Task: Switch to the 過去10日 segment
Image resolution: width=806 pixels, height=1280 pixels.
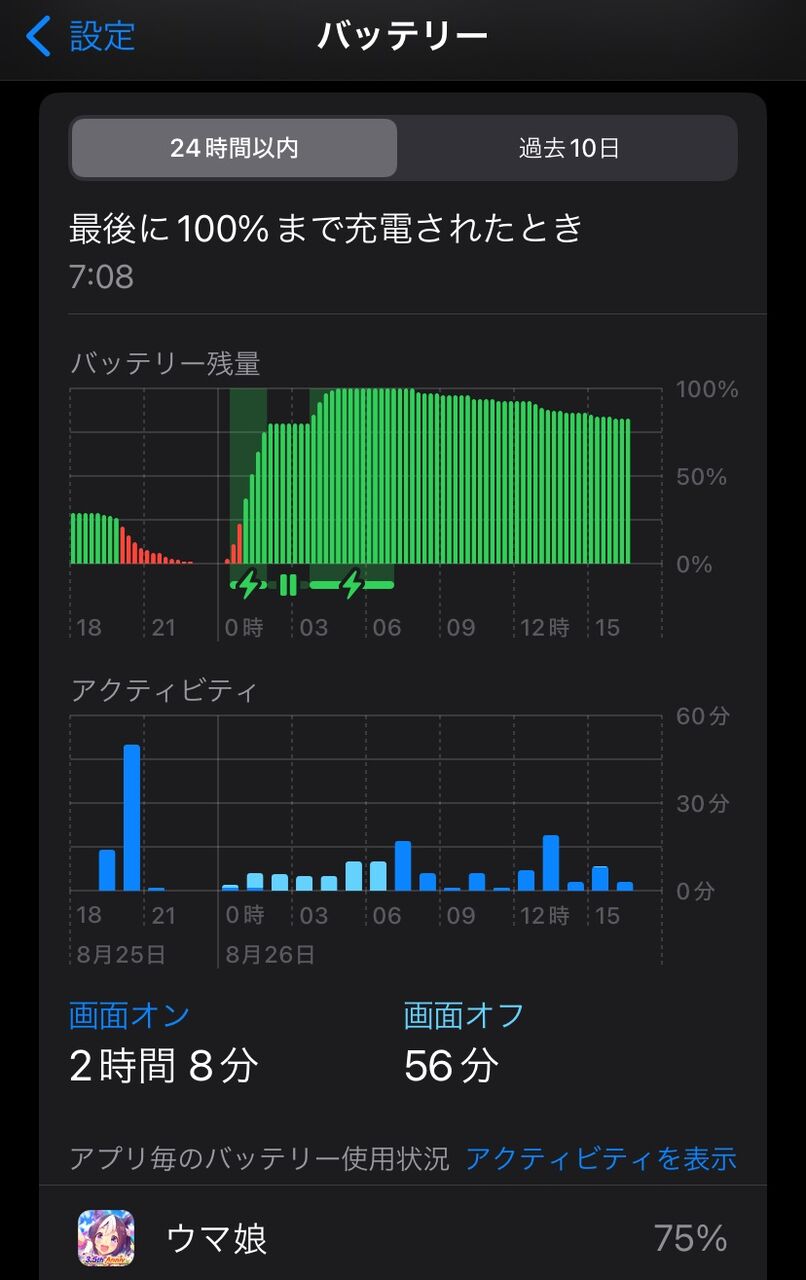Action: (x=568, y=149)
